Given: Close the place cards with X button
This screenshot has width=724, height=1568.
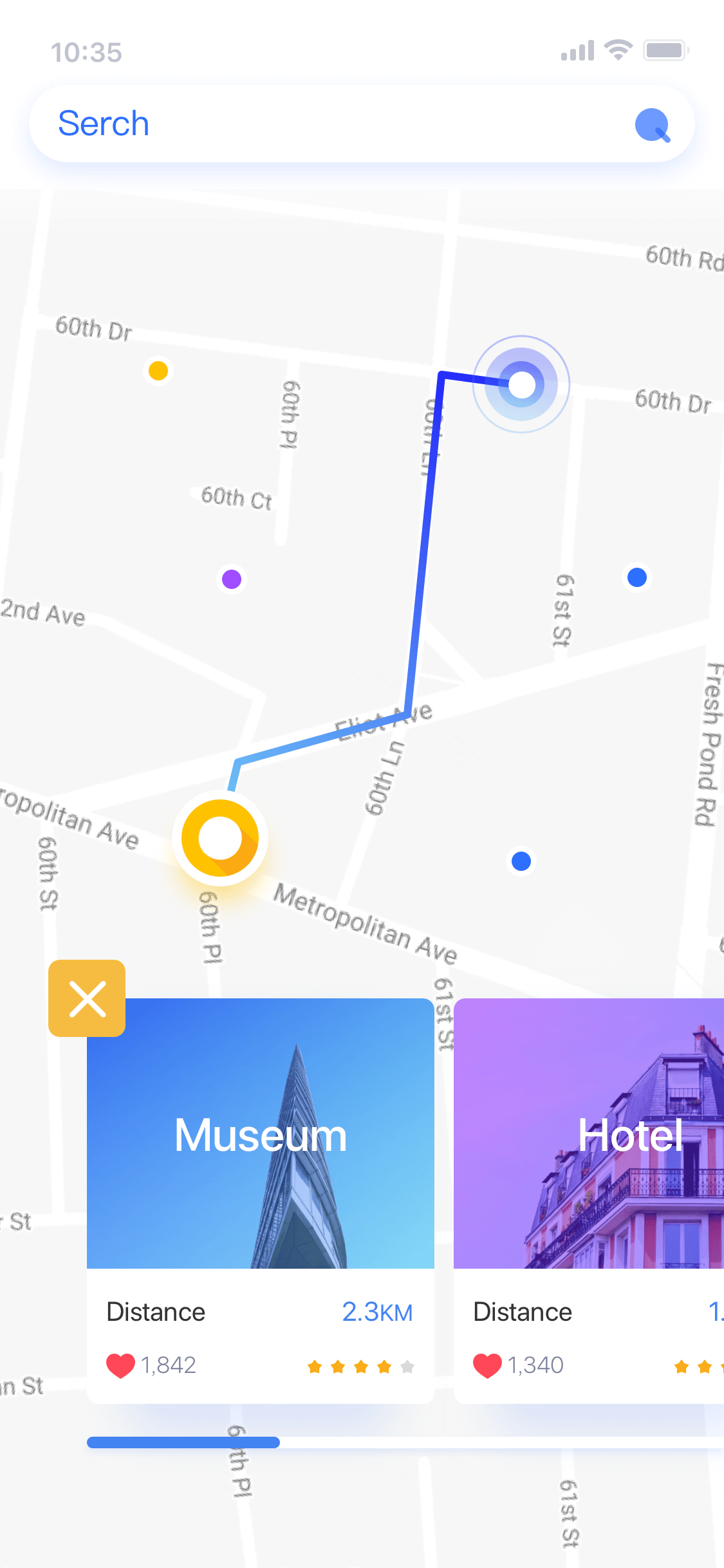Looking at the screenshot, I should pos(87,998).
